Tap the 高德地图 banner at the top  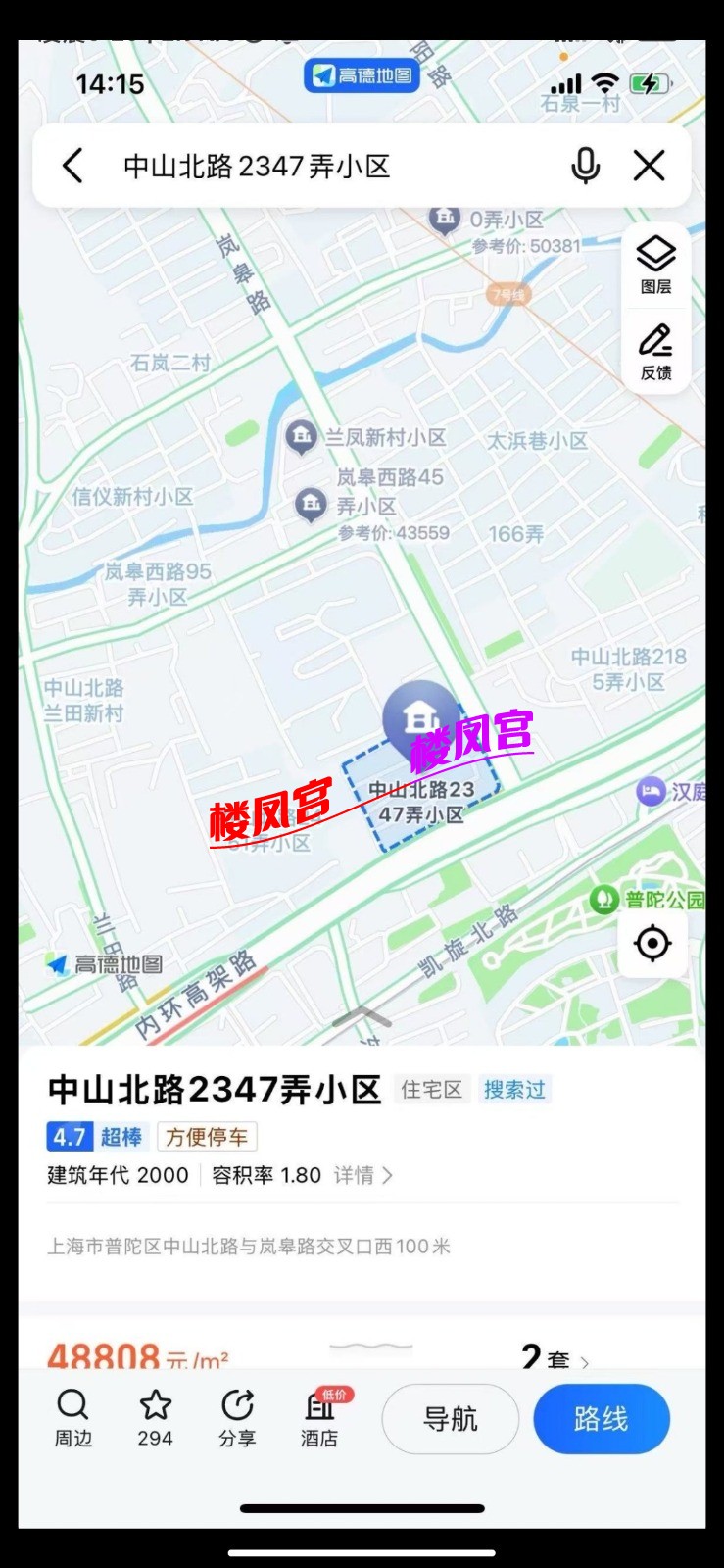click(x=362, y=75)
